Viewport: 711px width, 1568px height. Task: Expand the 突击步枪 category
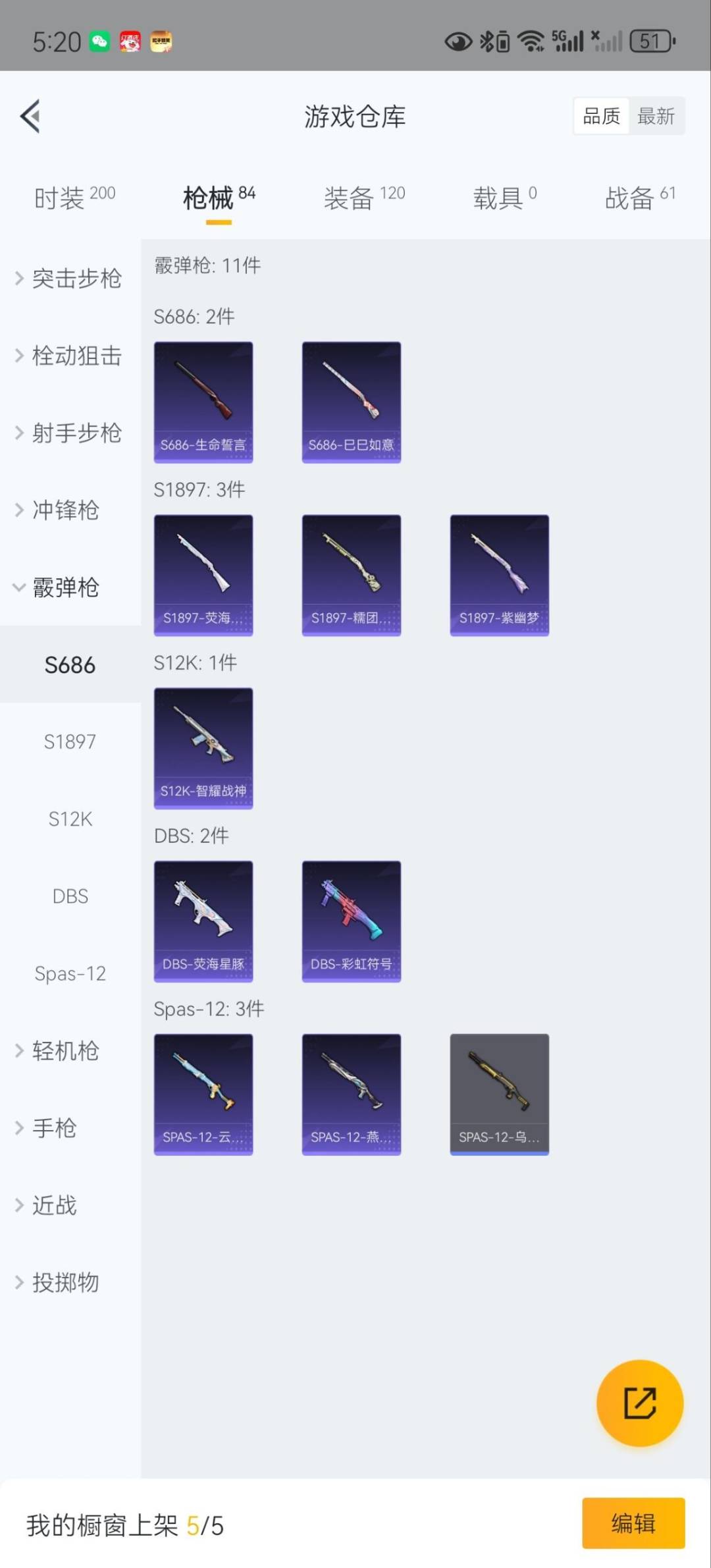tap(70, 279)
